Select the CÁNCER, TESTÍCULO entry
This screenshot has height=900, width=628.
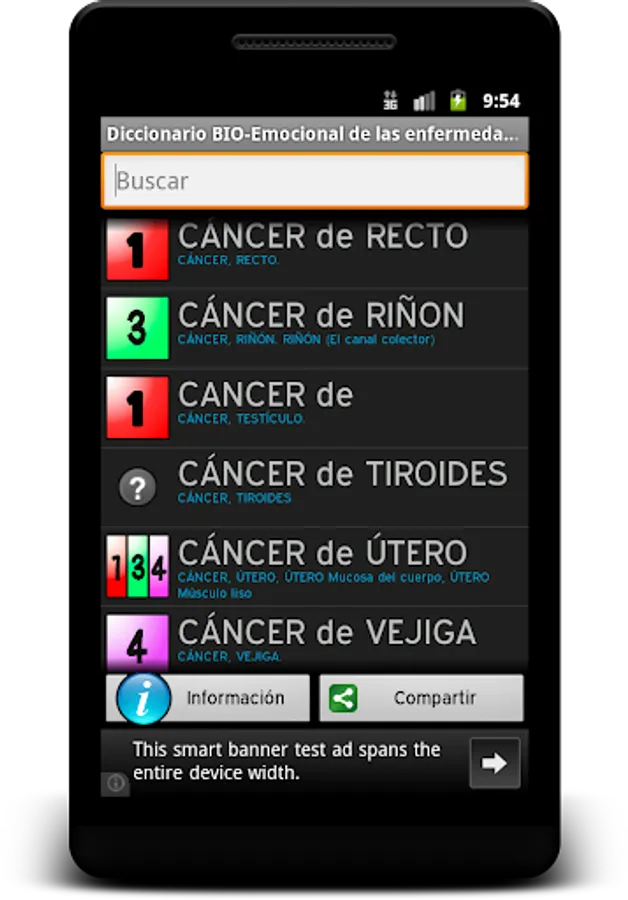(315, 408)
